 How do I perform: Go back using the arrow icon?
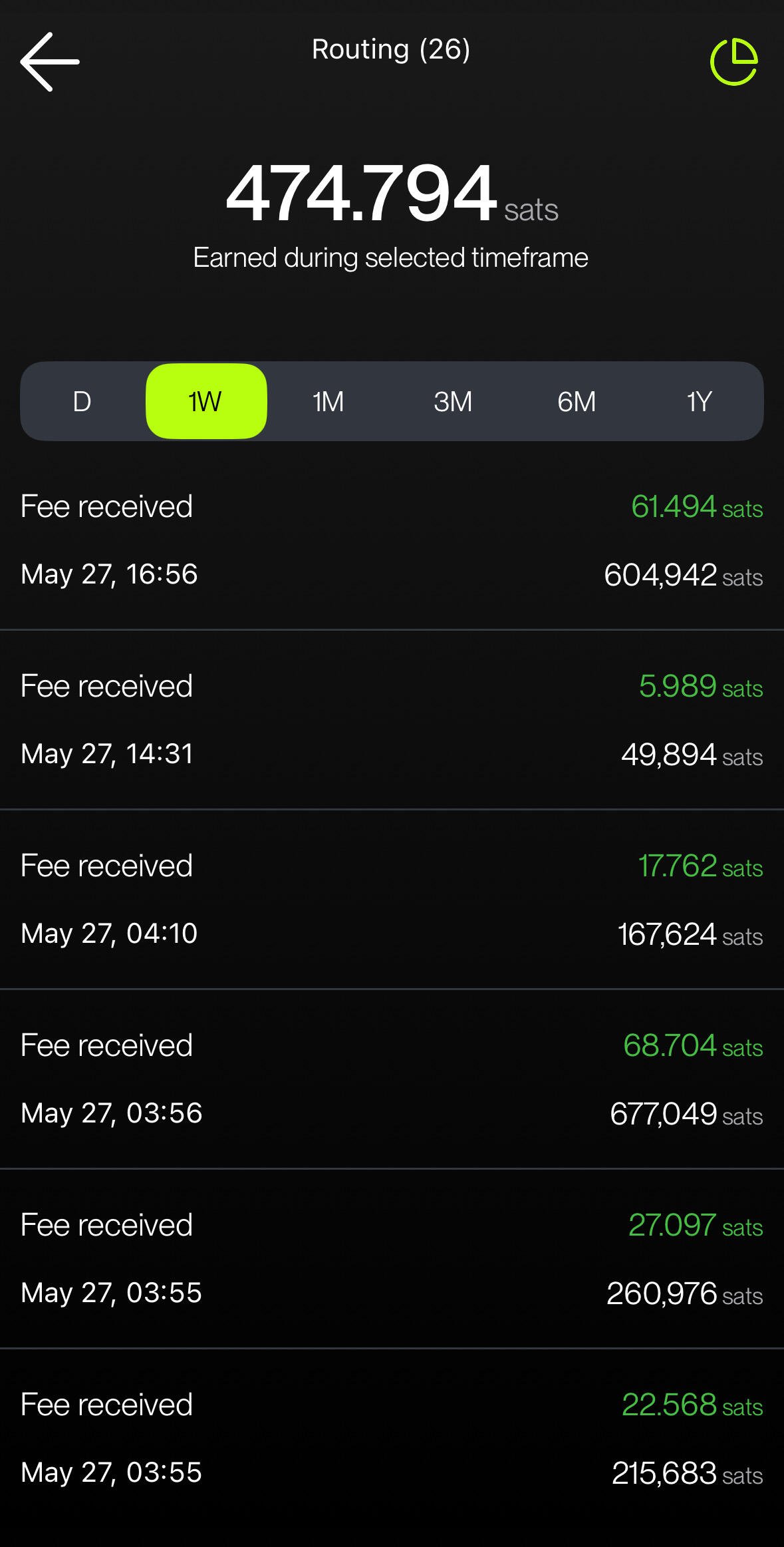point(50,62)
